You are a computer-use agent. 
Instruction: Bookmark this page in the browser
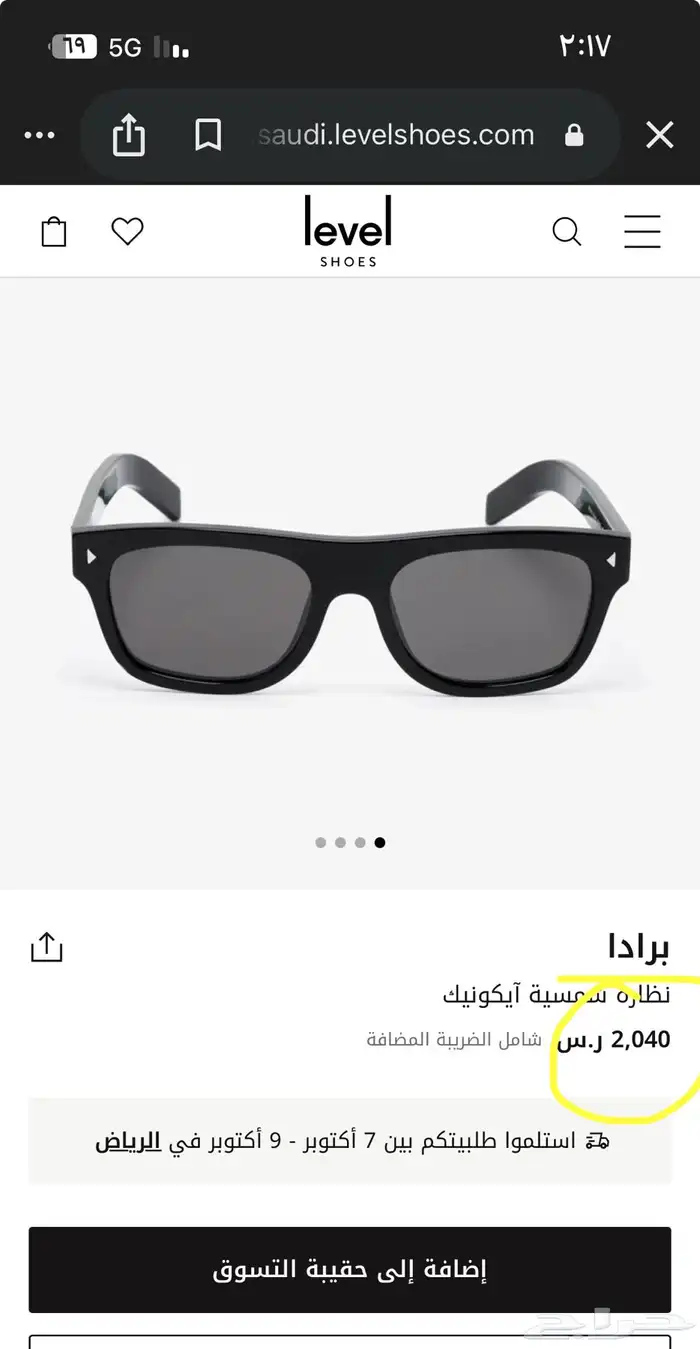(x=208, y=135)
